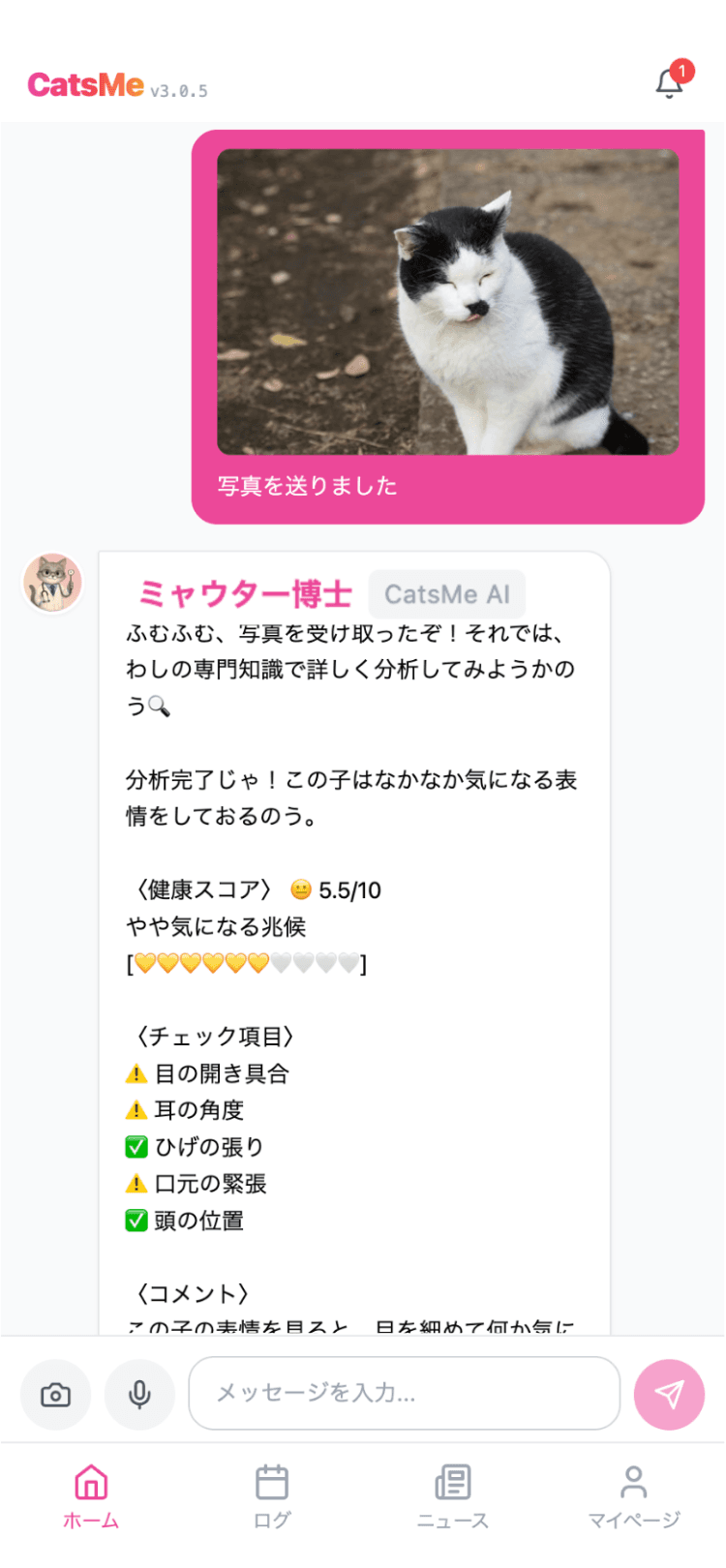Switch to the ニュース tab

452,1495
